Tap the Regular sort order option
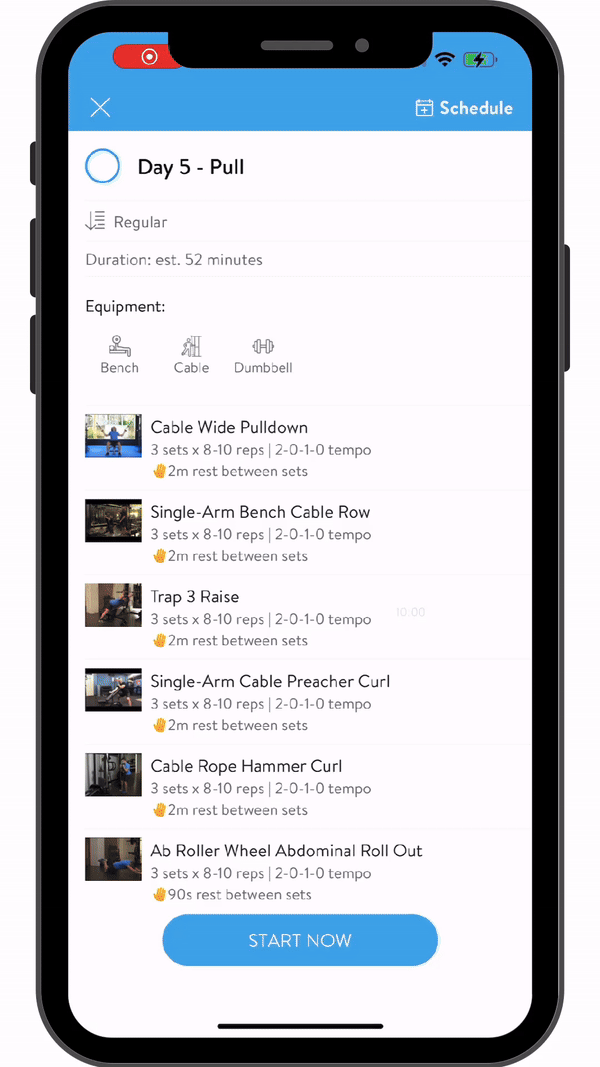 pyautogui.click(x=128, y=222)
